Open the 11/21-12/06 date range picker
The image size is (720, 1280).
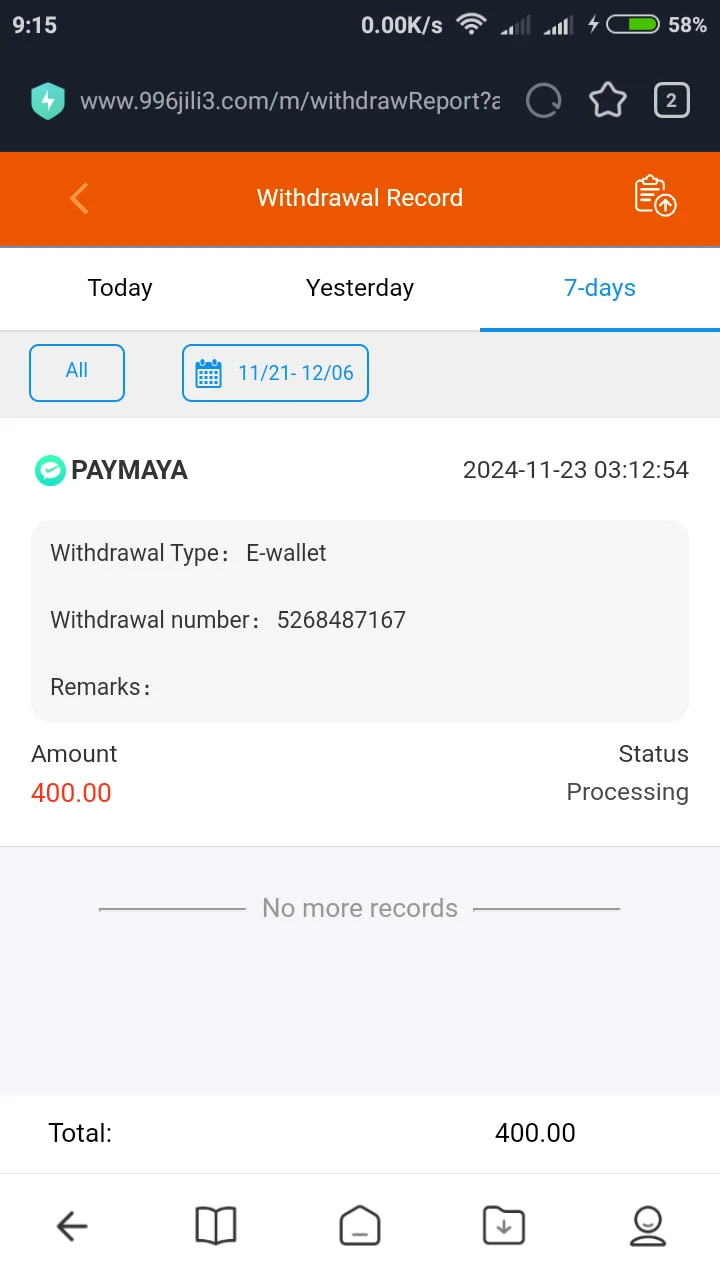(275, 373)
